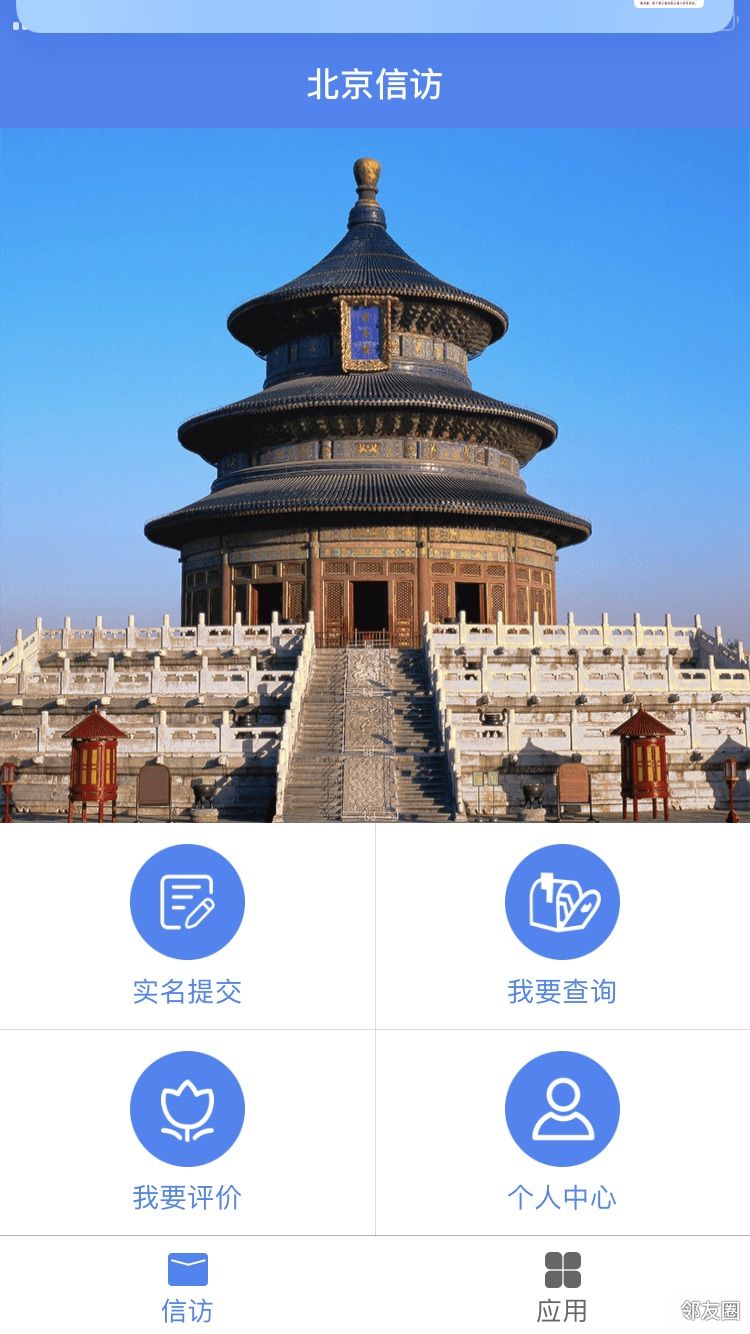Switch to the 信访 tab
The image size is (750, 1334).
tap(187, 1287)
